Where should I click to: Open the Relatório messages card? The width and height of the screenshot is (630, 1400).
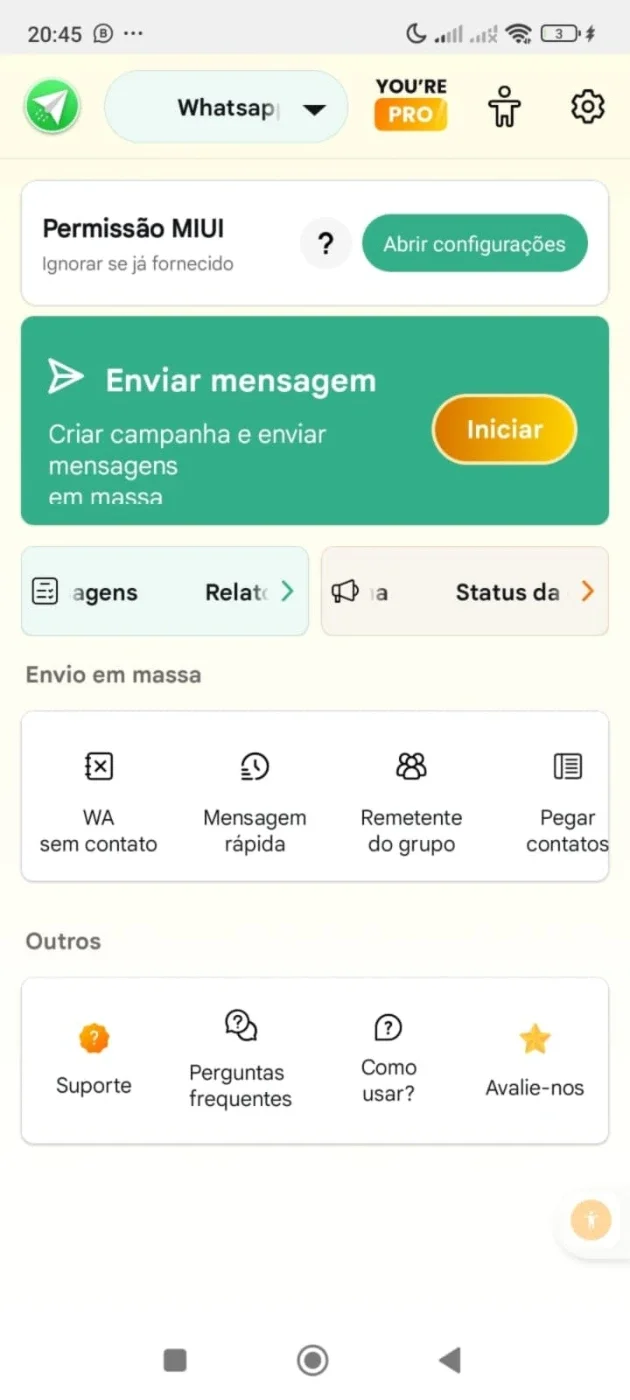pos(165,591)
